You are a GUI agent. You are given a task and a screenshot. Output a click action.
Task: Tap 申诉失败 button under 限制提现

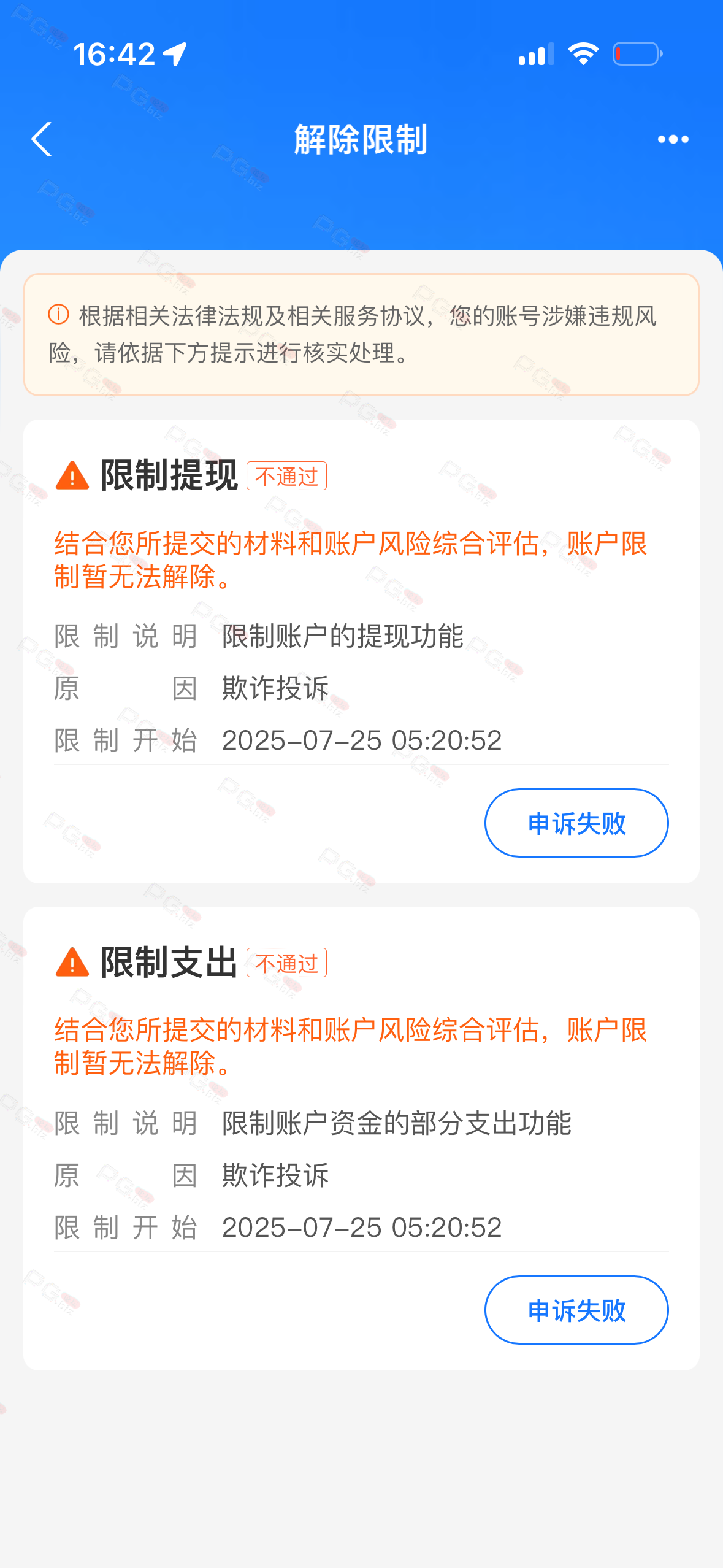pyautogui.click(x=576, y=823)
